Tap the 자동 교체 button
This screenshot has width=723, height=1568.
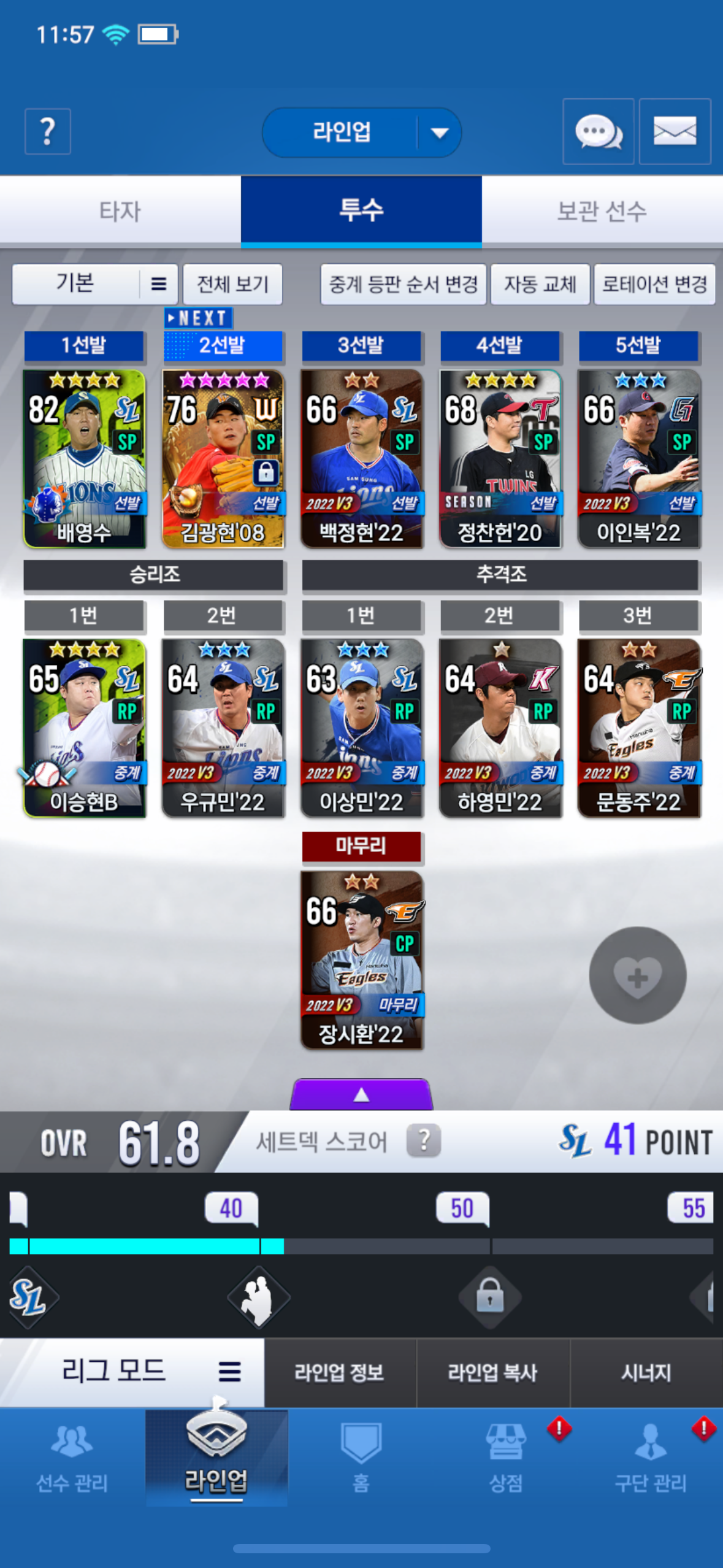pos(540,284)
